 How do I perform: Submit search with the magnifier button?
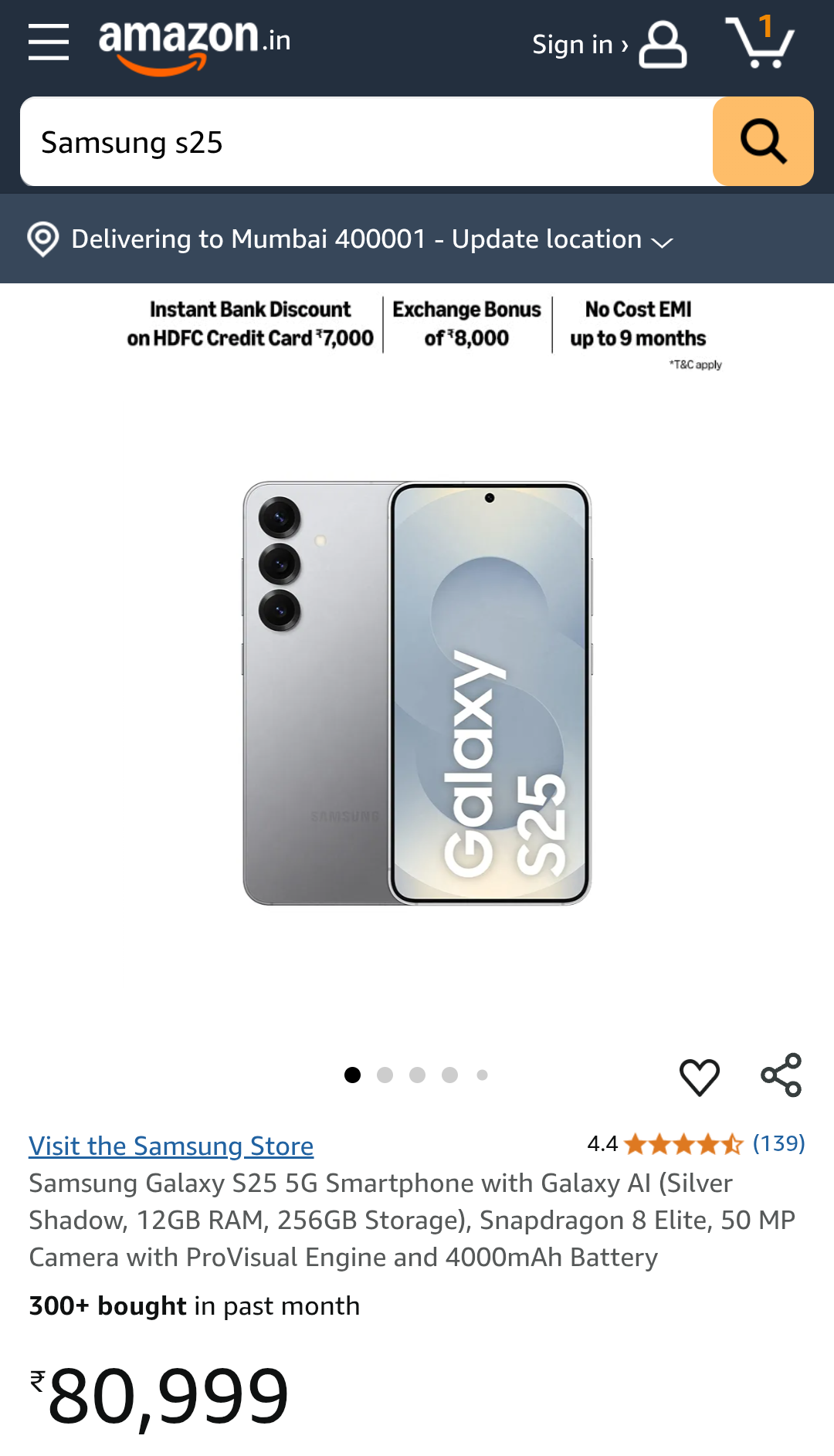[x=763, y=142]
